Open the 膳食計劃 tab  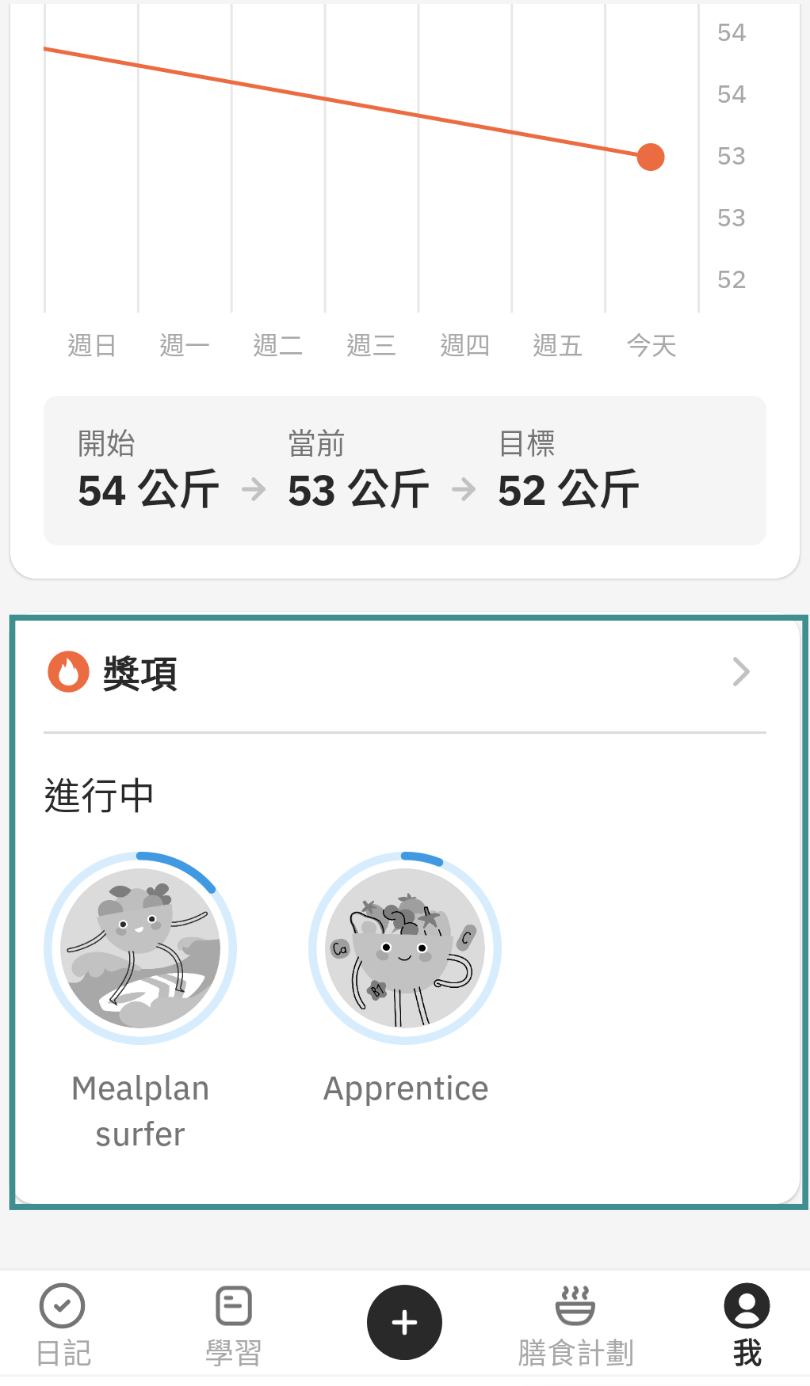[575, 1324]
